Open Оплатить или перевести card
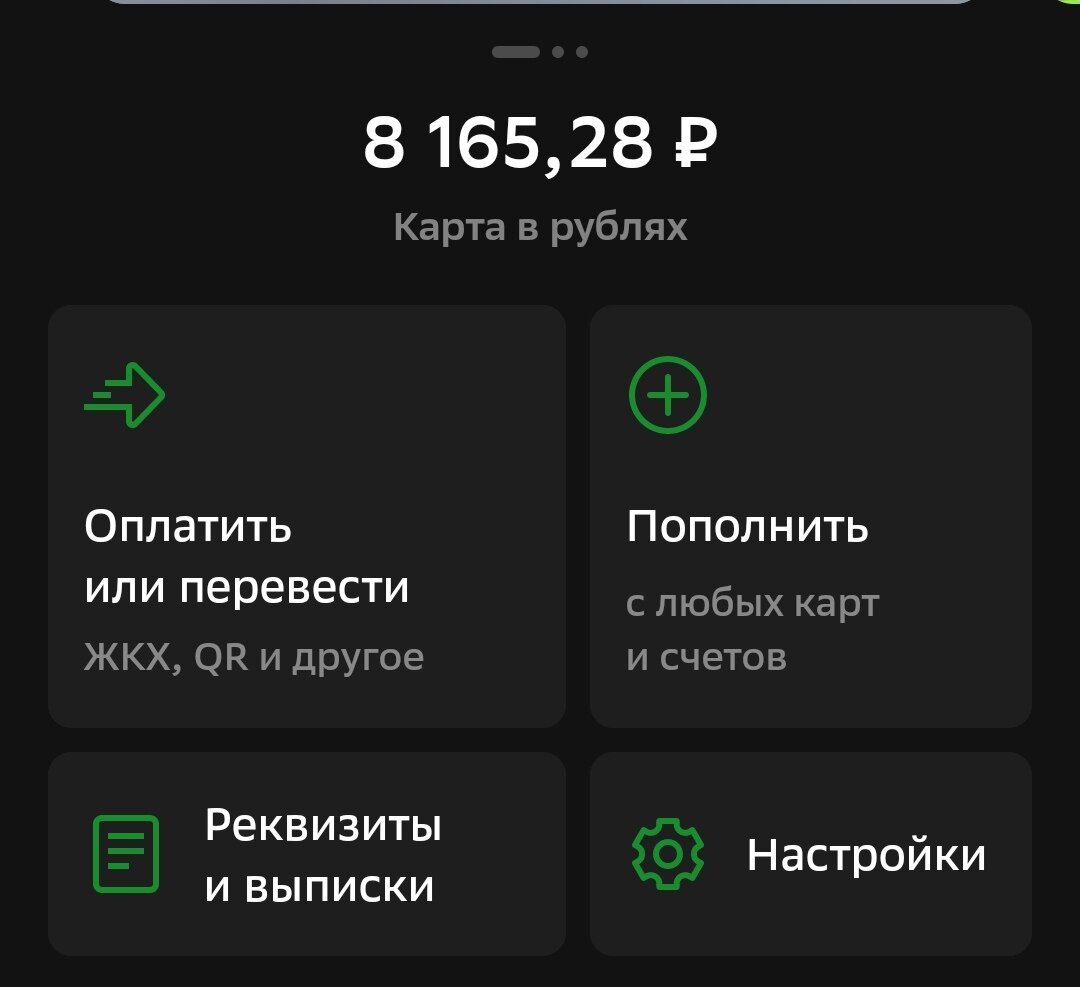 point(306,516)
